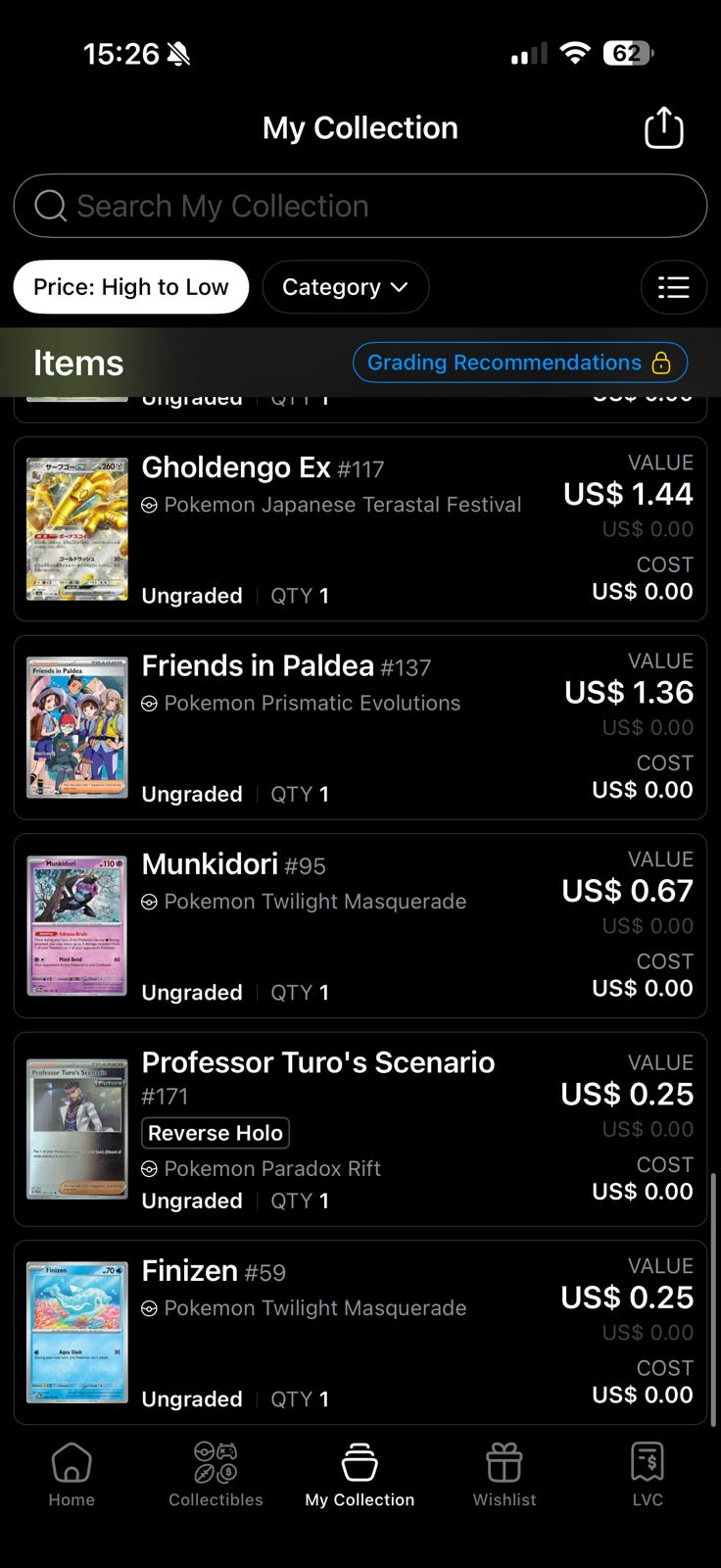
Task: Switch to the Collectibles tab
Action: point(216,1475)
